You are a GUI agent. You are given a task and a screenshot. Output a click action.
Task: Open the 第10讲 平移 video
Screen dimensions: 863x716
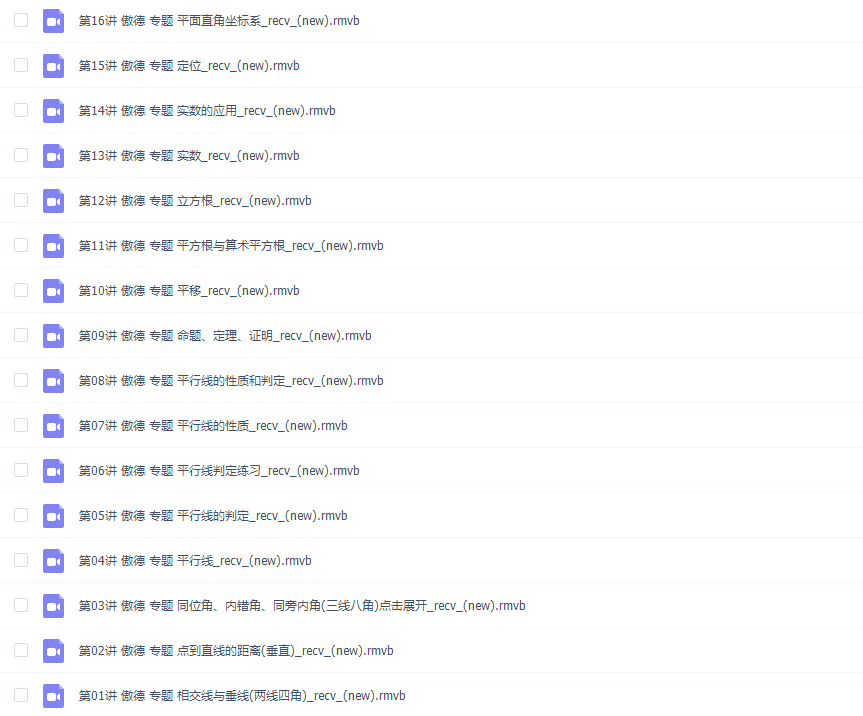tap(188, 290)
